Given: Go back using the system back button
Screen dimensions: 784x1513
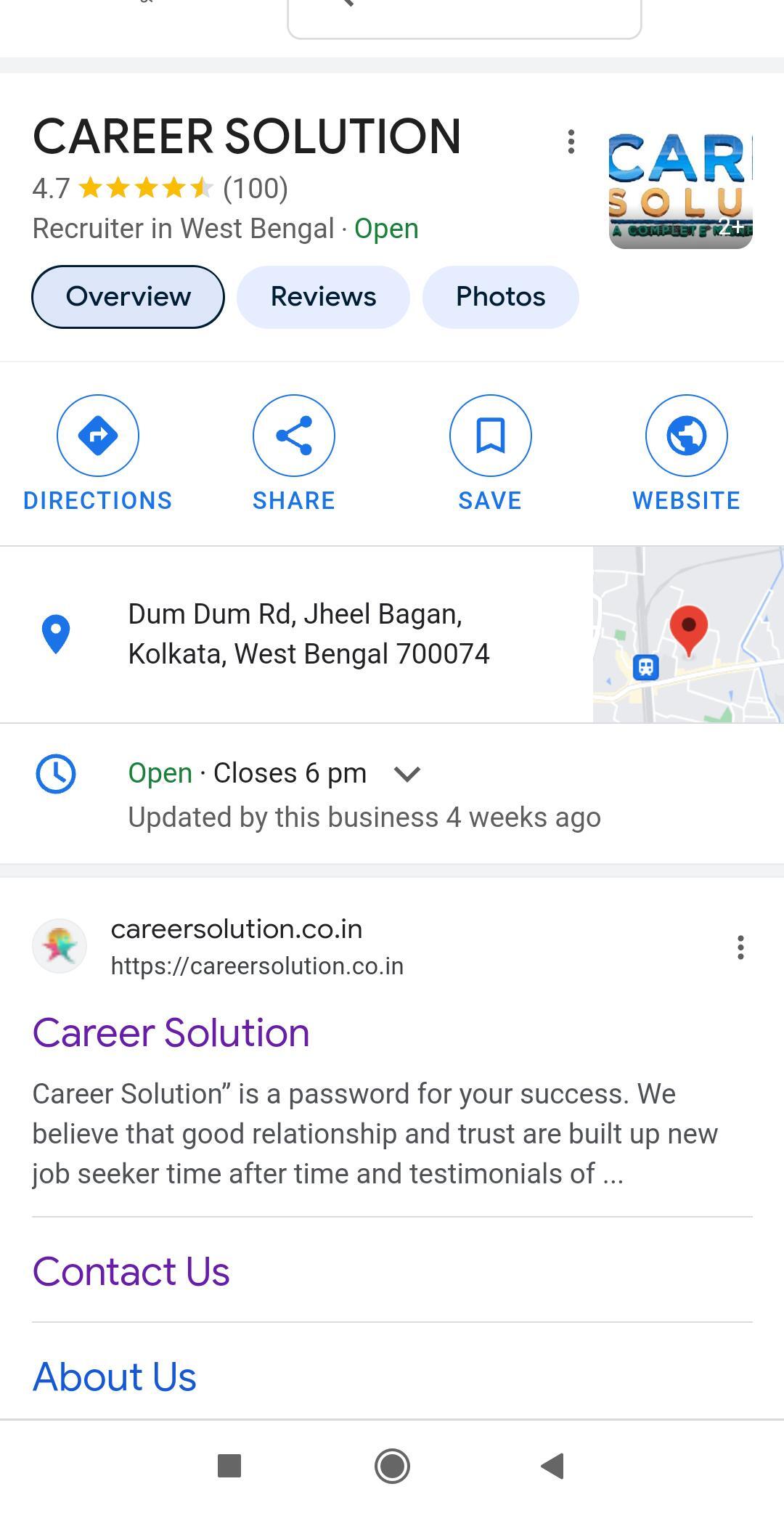Looking at the screenshot, I should (x=553, y=1466).
